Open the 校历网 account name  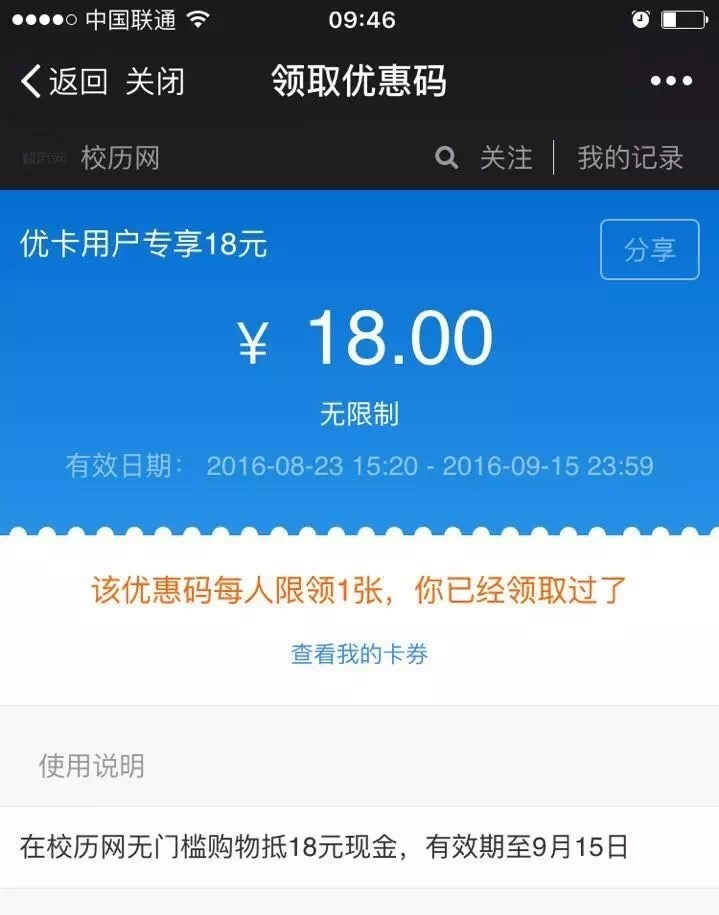click(120, 158)
